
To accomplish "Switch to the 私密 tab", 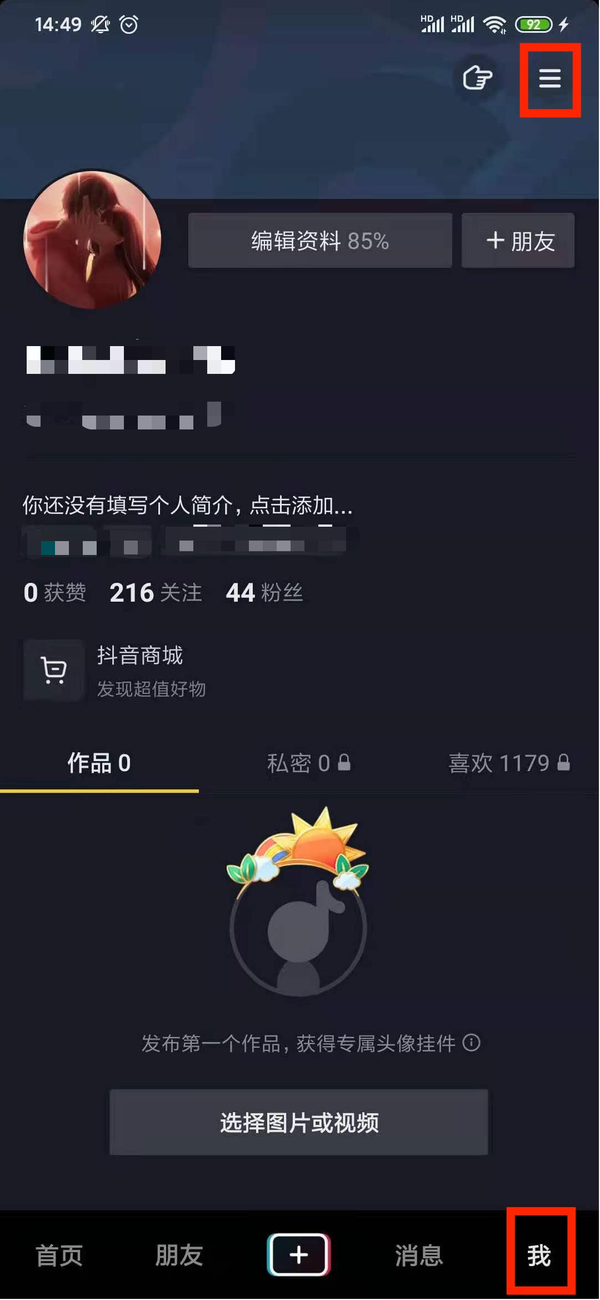I will (x=308, y=763).
